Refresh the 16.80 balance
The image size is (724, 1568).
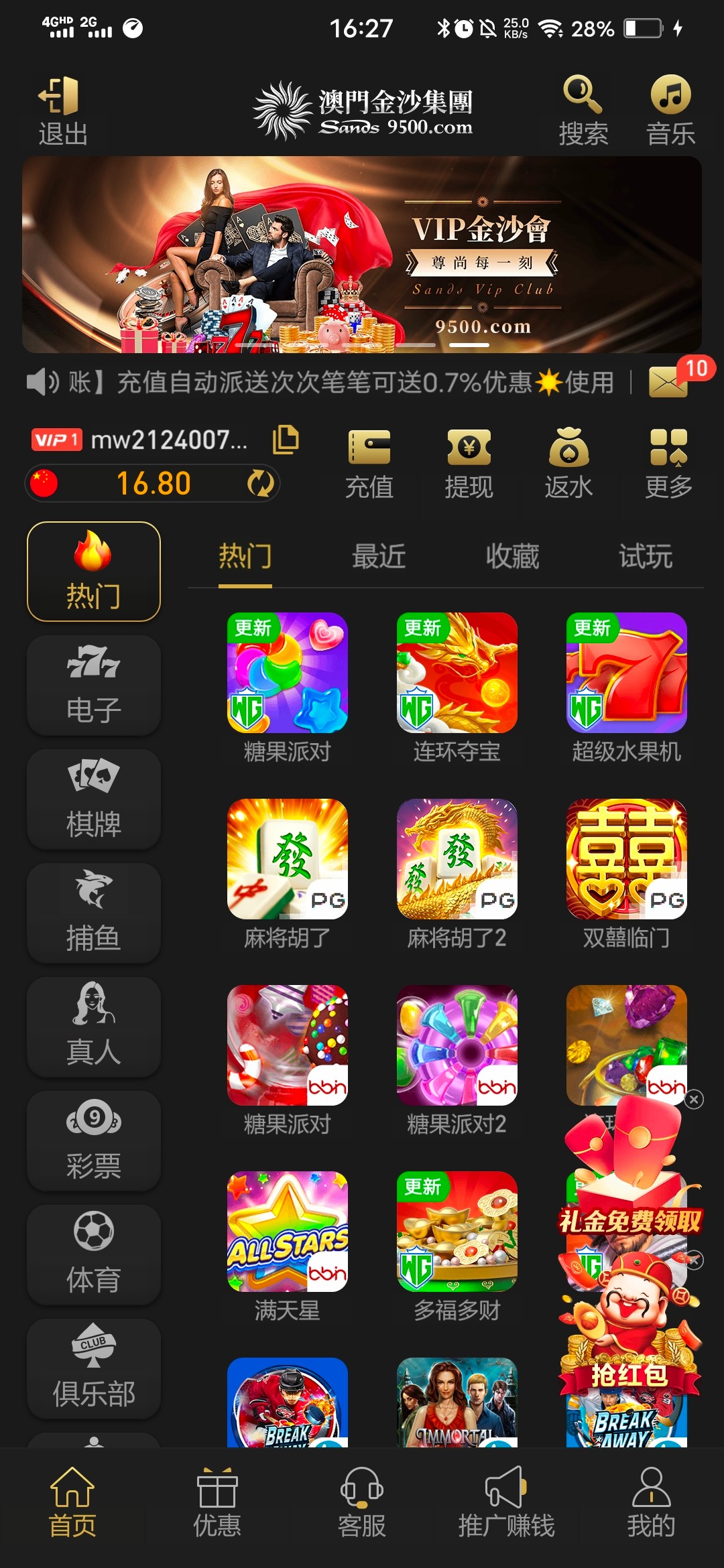click(x=260, y=483)
